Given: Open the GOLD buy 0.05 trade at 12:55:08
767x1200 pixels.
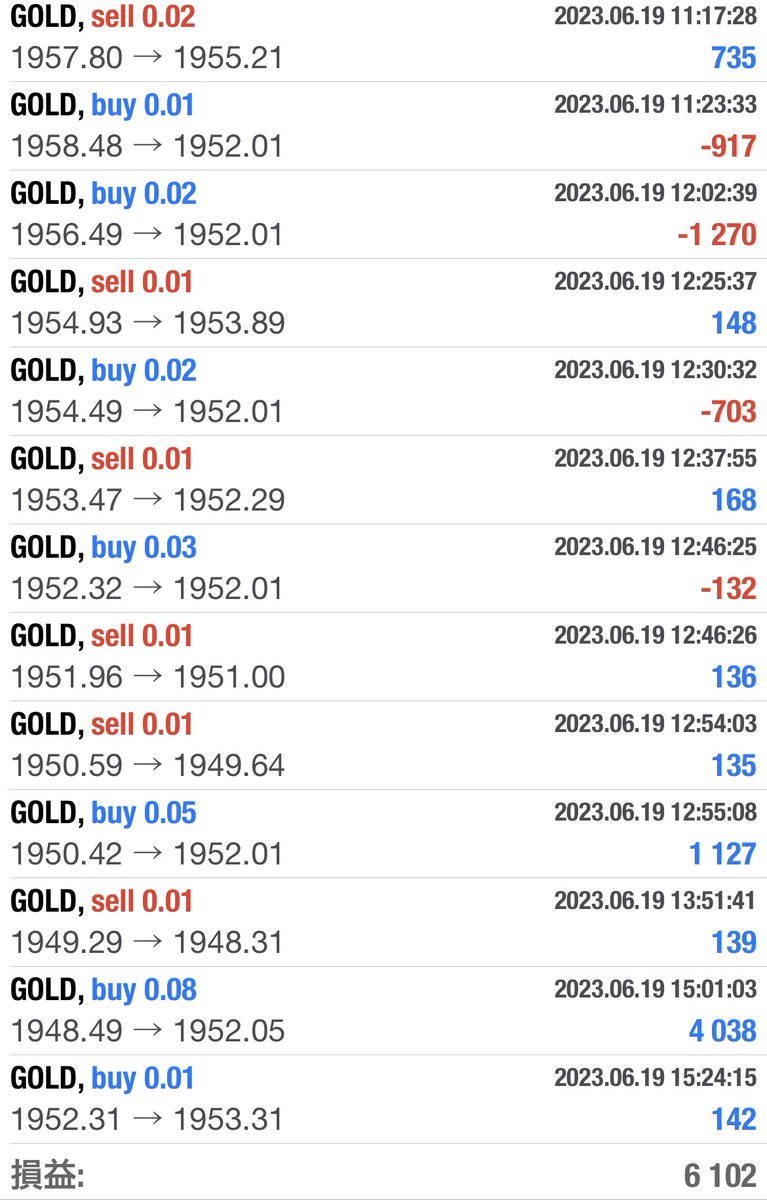Looking at the screenshot, I should pos(383,834).
